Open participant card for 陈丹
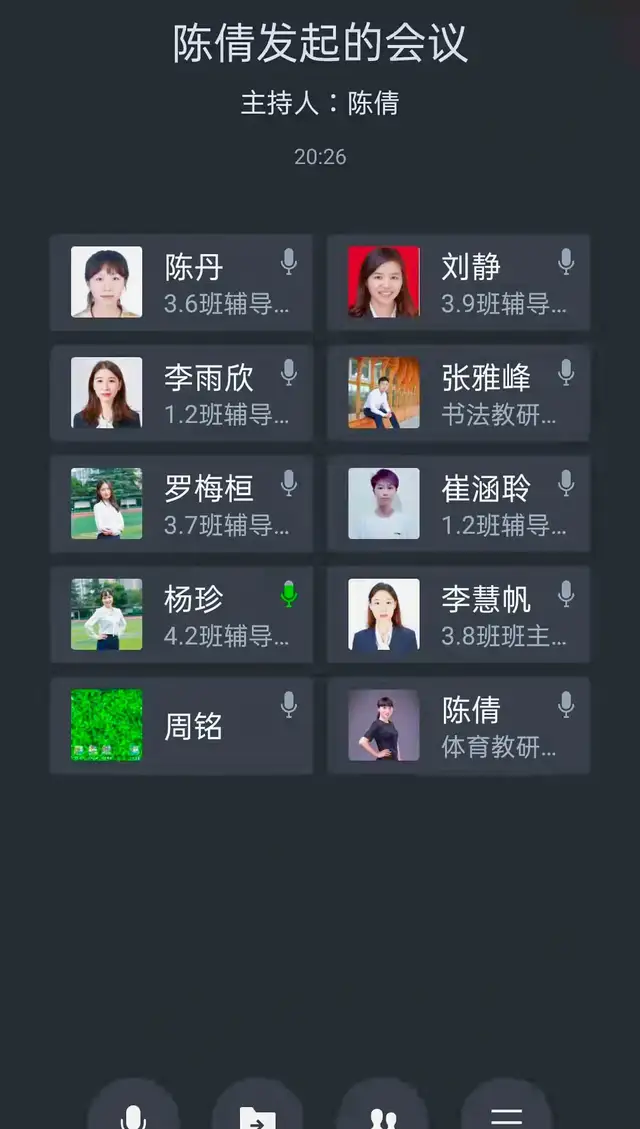This screenshot has height=1129, width=640. [x=181, y=283]
